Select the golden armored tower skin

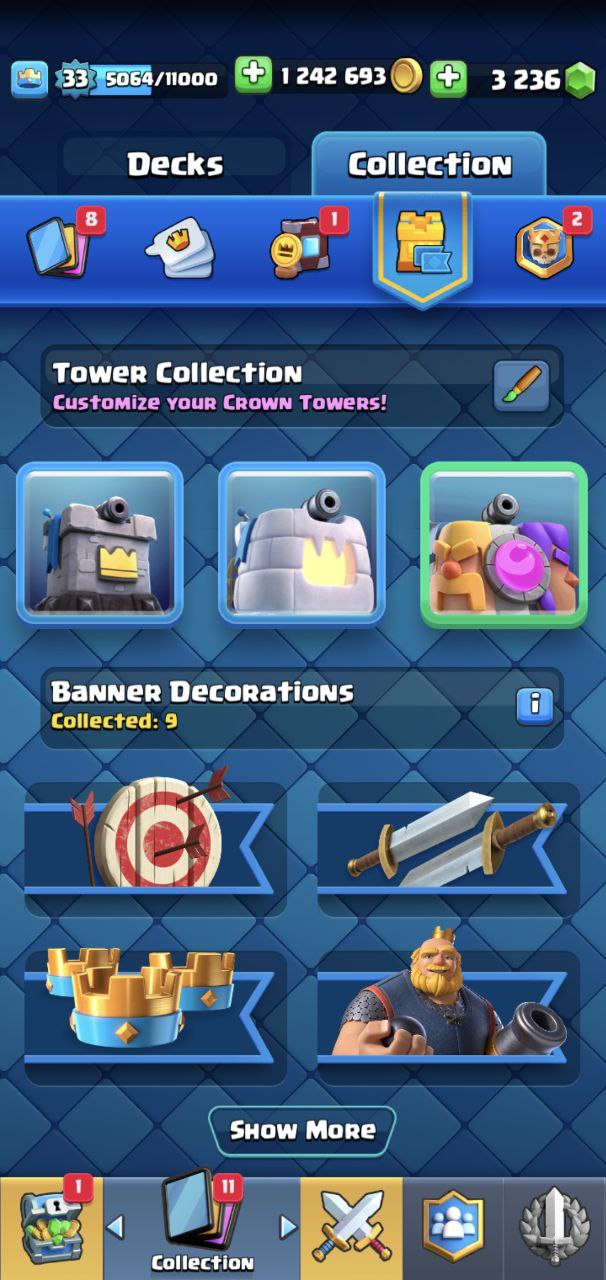tap(504, 543)
